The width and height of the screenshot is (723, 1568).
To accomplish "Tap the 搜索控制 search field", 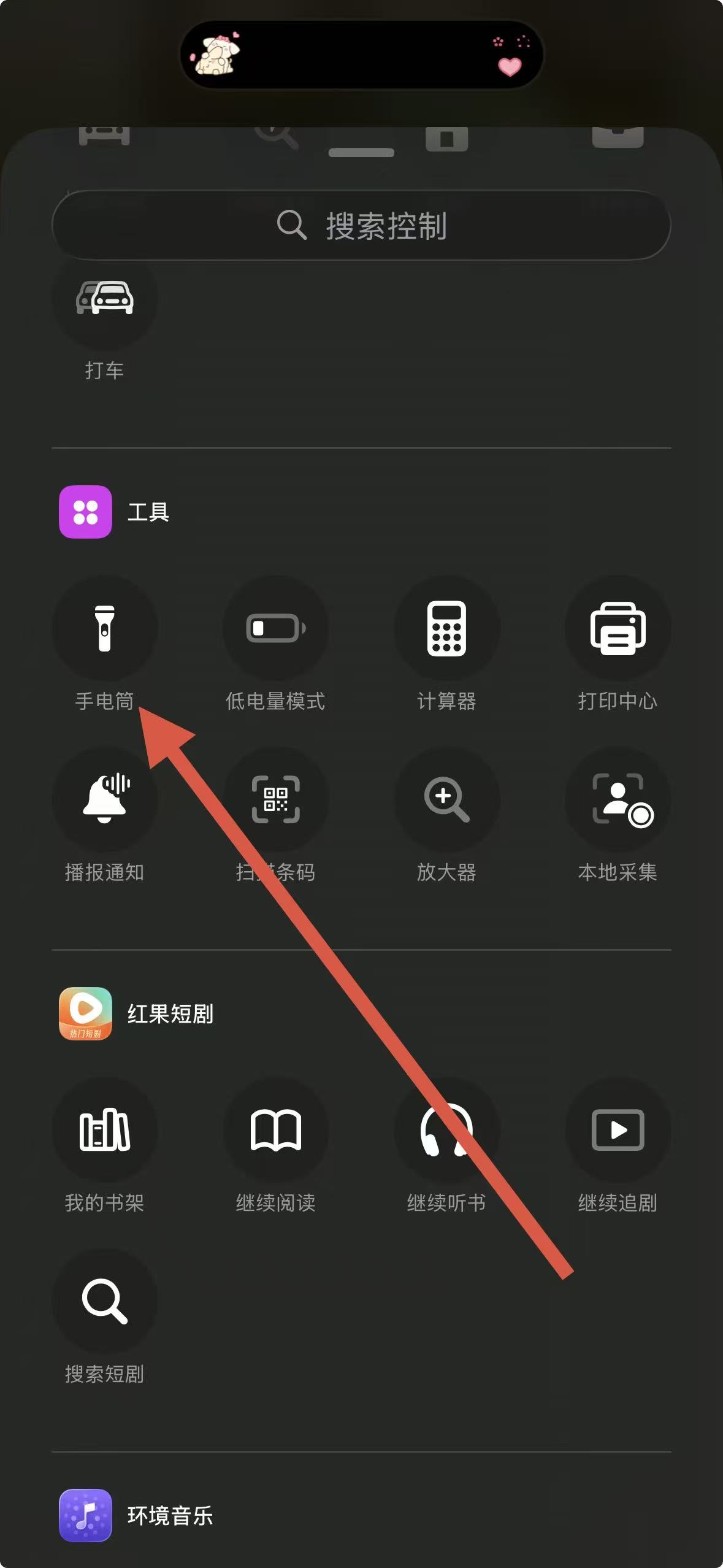I will click(361, 226).
